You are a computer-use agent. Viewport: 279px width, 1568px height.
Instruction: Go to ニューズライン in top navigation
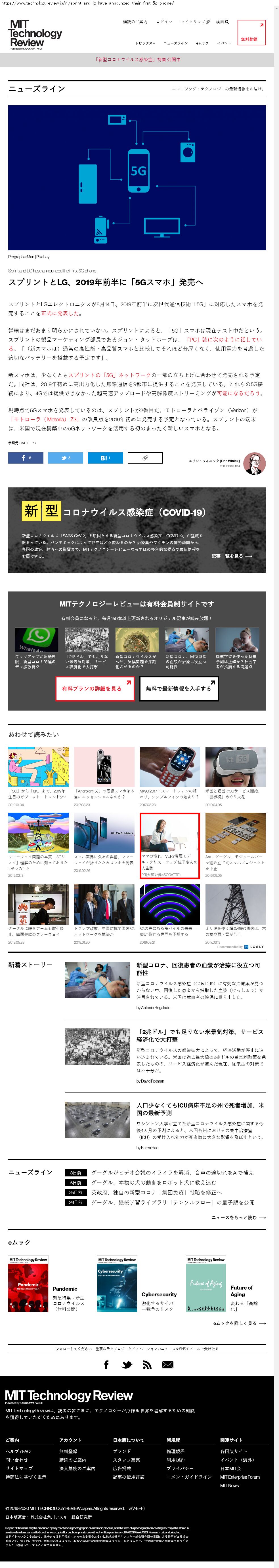point(175,43)
